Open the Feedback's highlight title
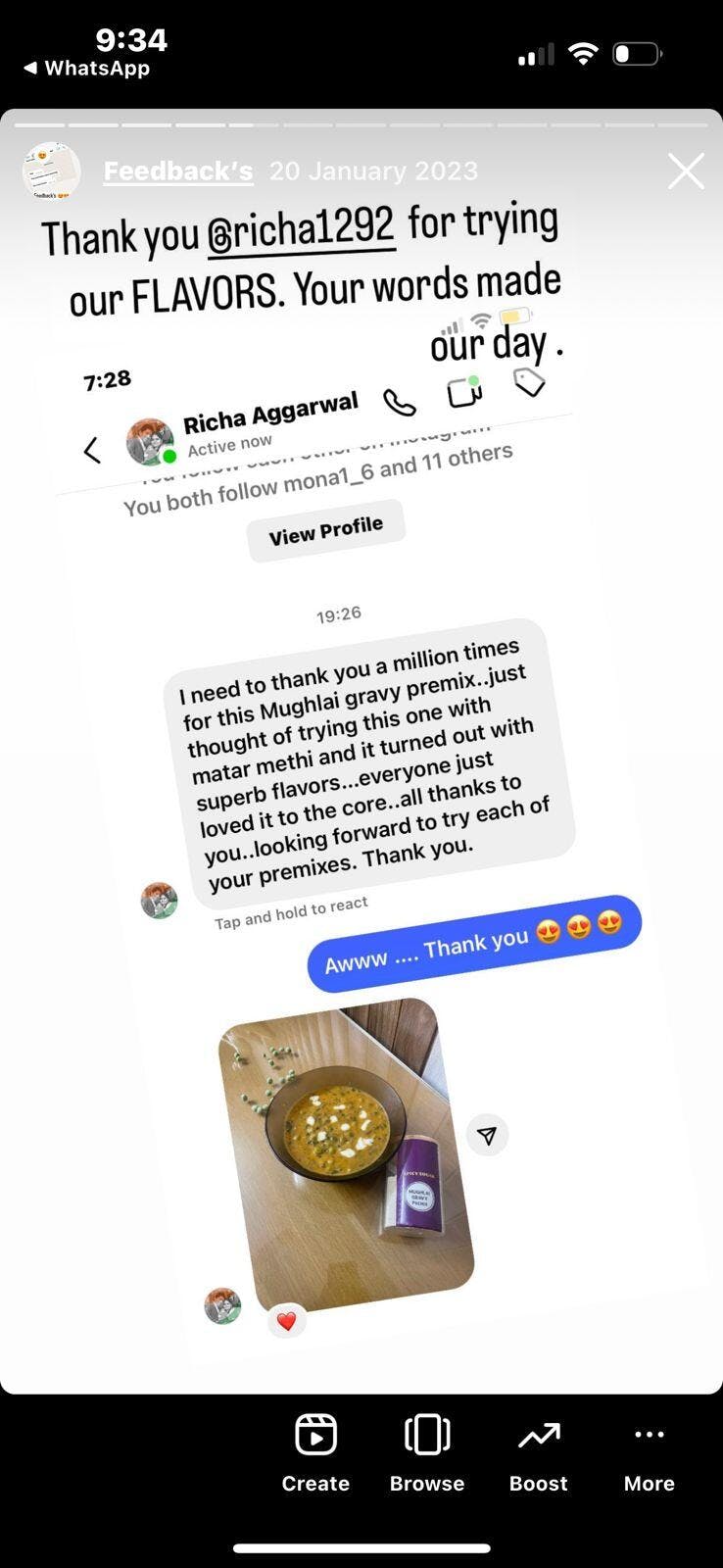 (178, 171)
